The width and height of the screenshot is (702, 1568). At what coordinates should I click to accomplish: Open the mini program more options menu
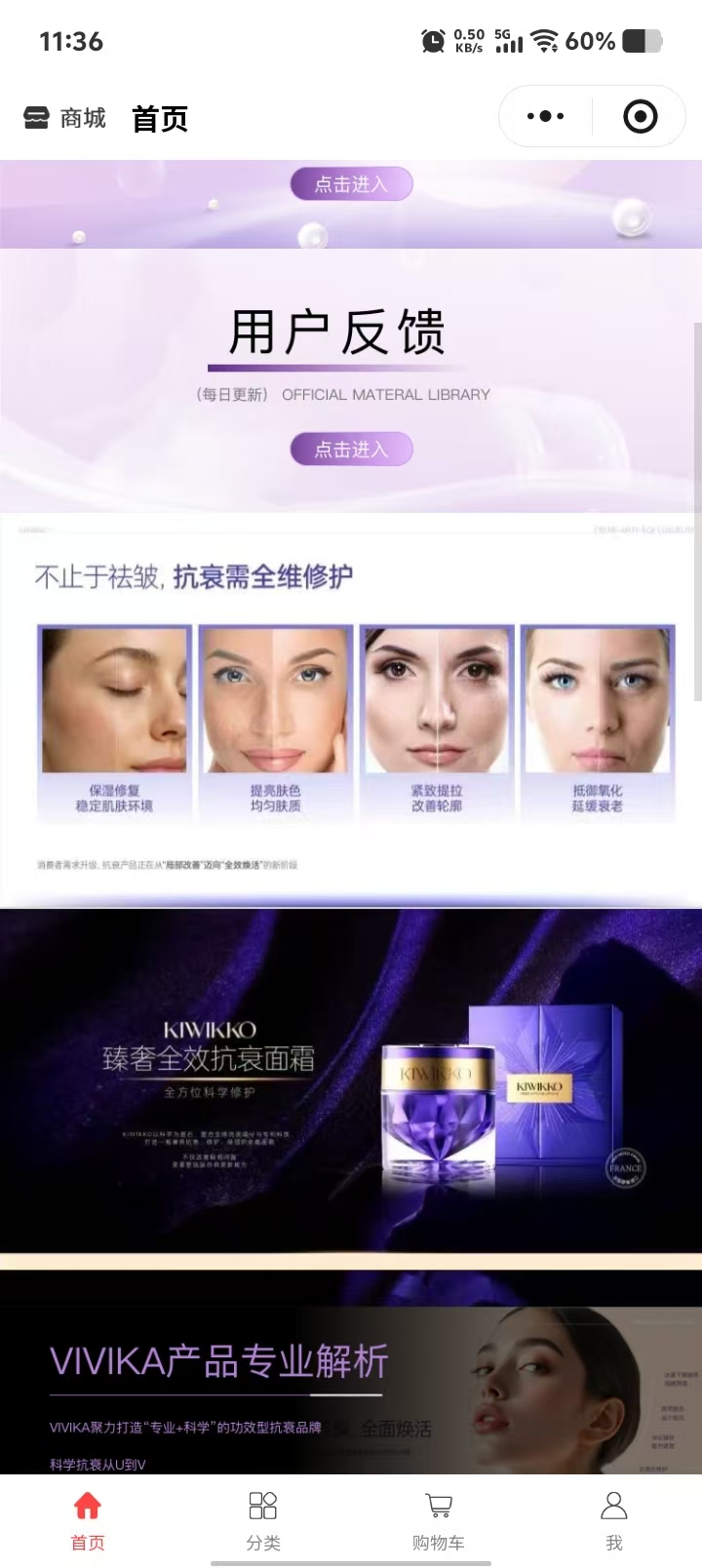pos(545,117)
